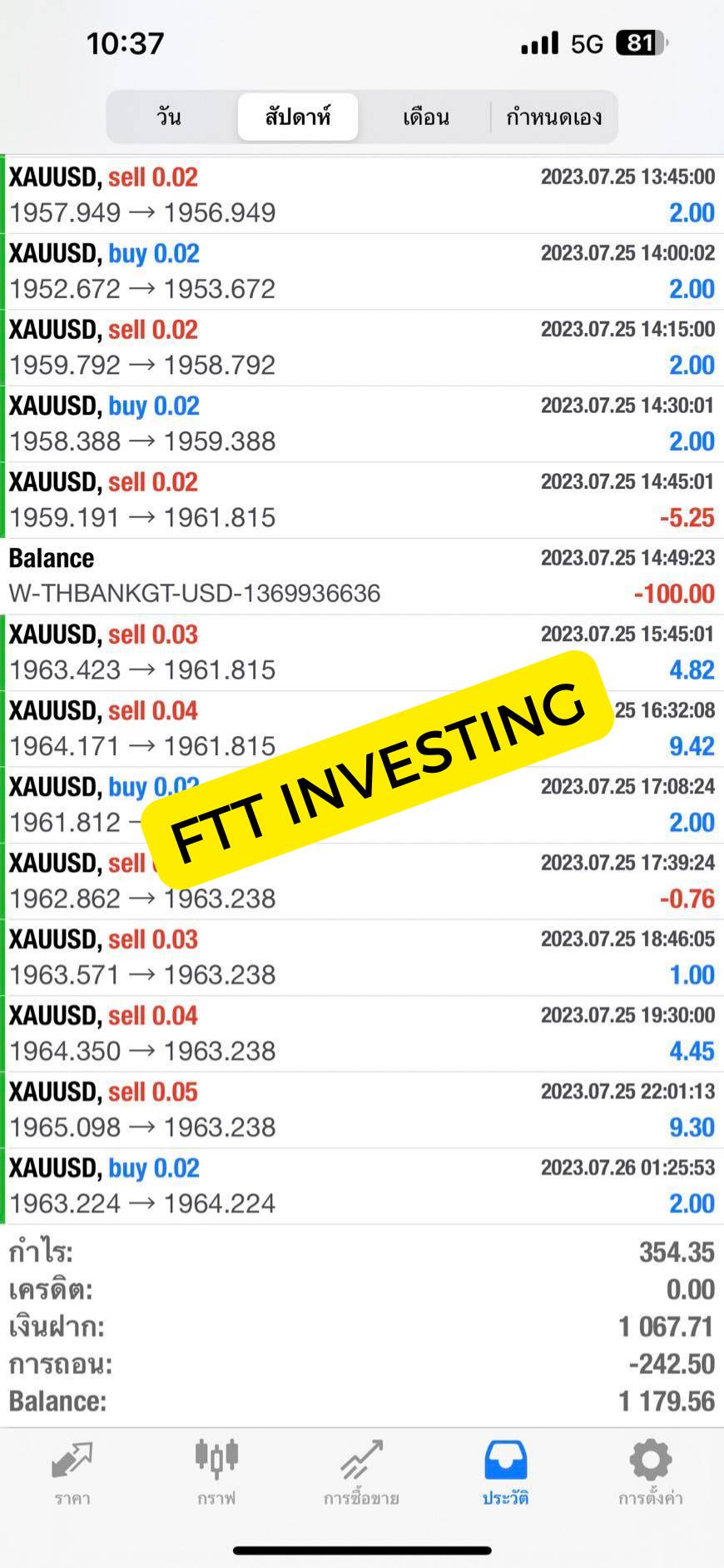Open the sell 0.02 trade at 13:45:00
The width and height of the screenshot is (724, 1568).
(362, 195)
